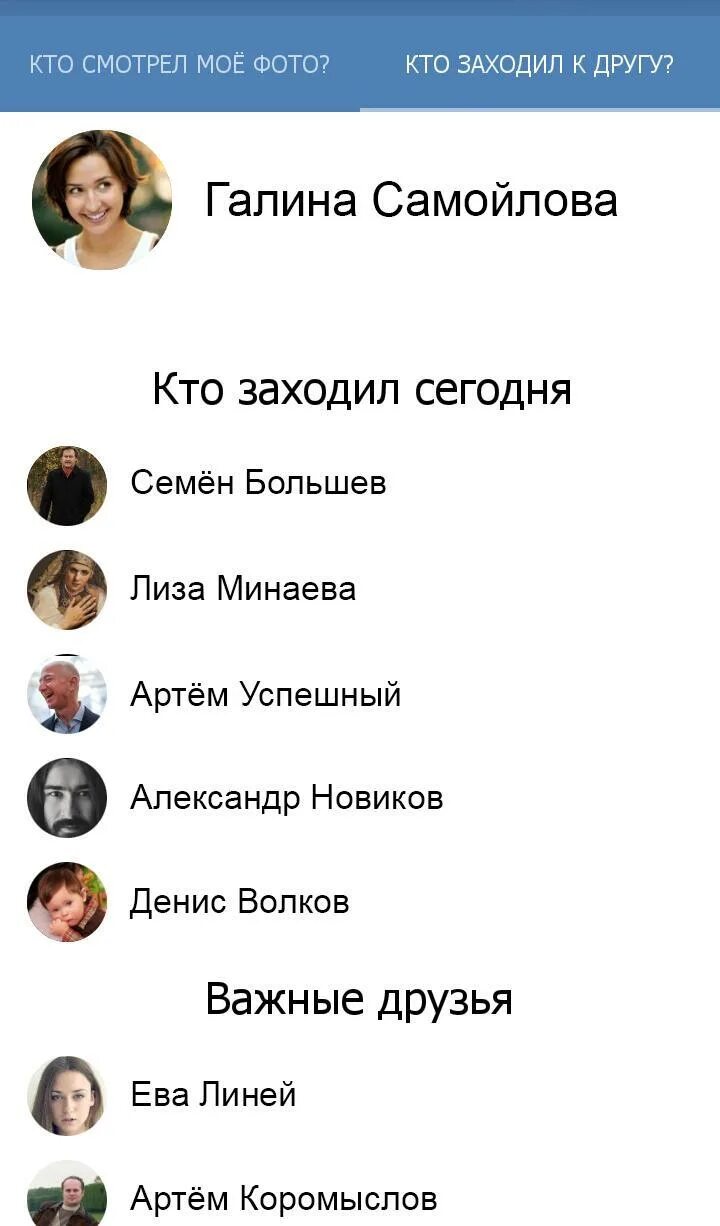Viewport: 720px width, 1226px height.
Task: Open important friend Ева Линей
Action: (360, 1095)
